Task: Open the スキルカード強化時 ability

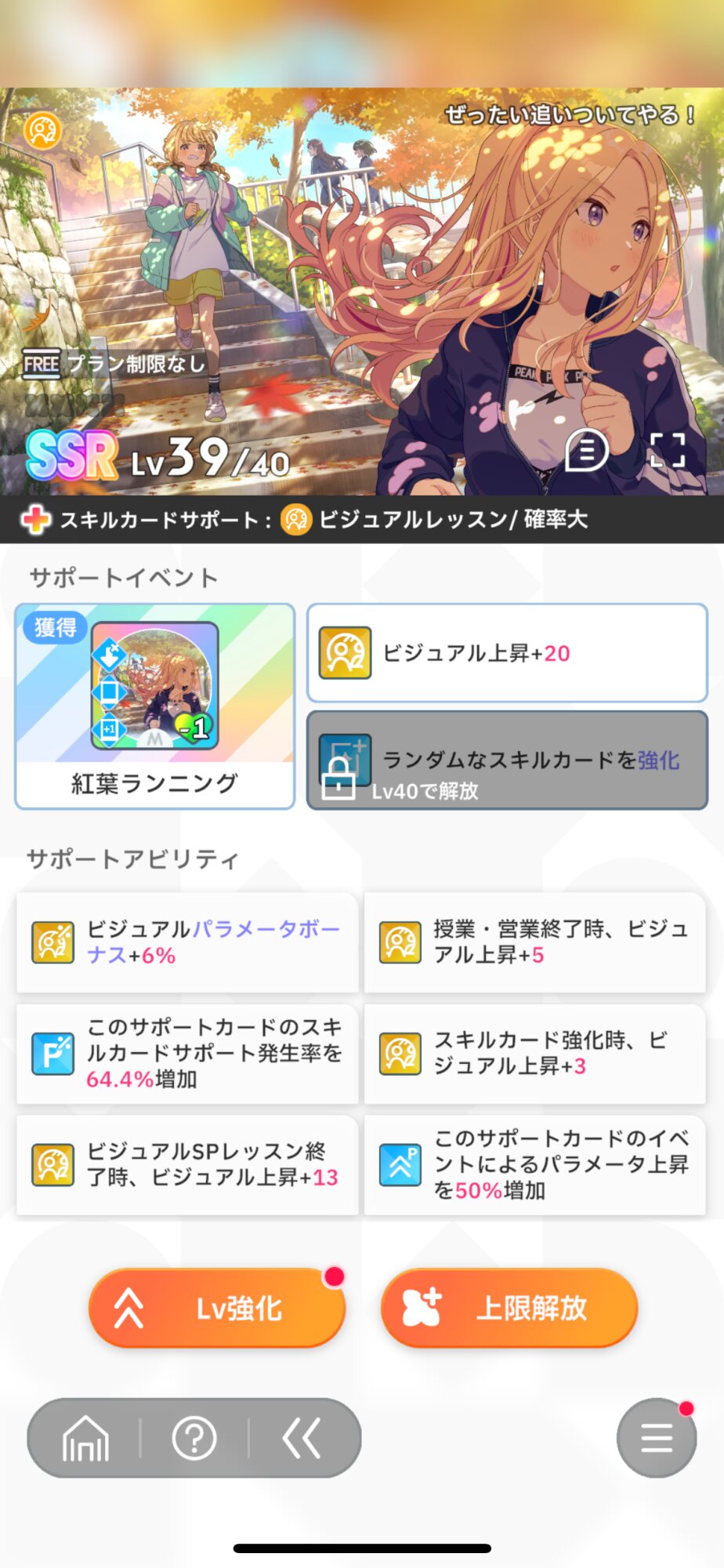Action: [x=535, y=1054]
